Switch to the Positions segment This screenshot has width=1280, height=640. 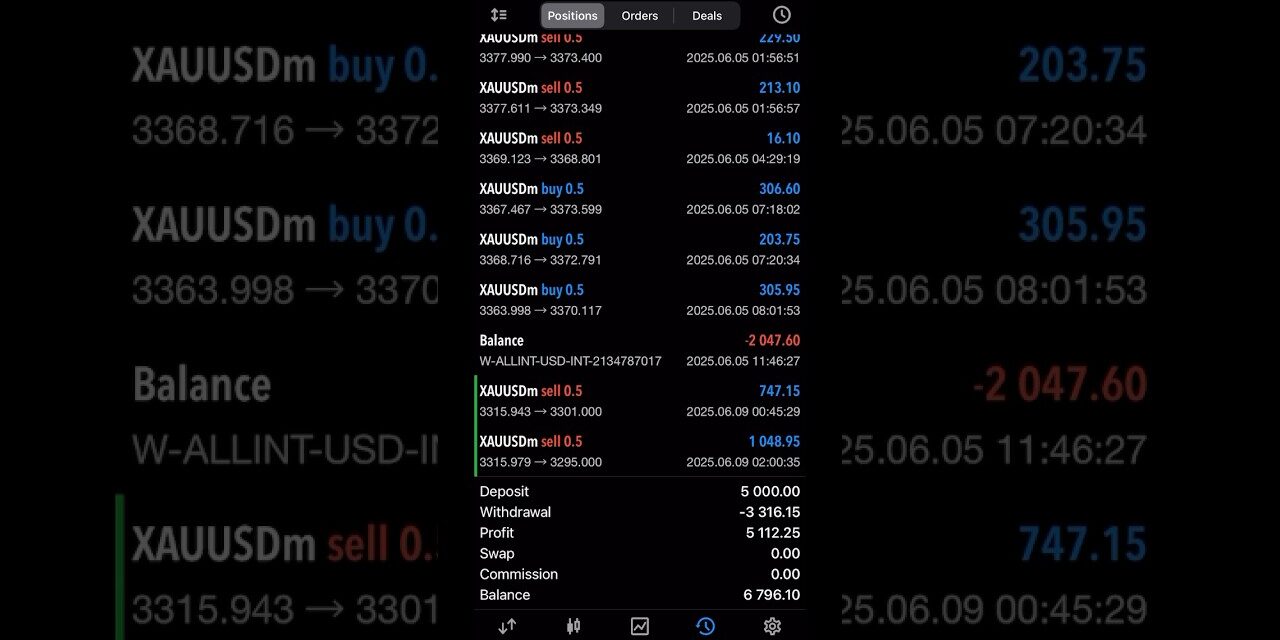point(572,15)
